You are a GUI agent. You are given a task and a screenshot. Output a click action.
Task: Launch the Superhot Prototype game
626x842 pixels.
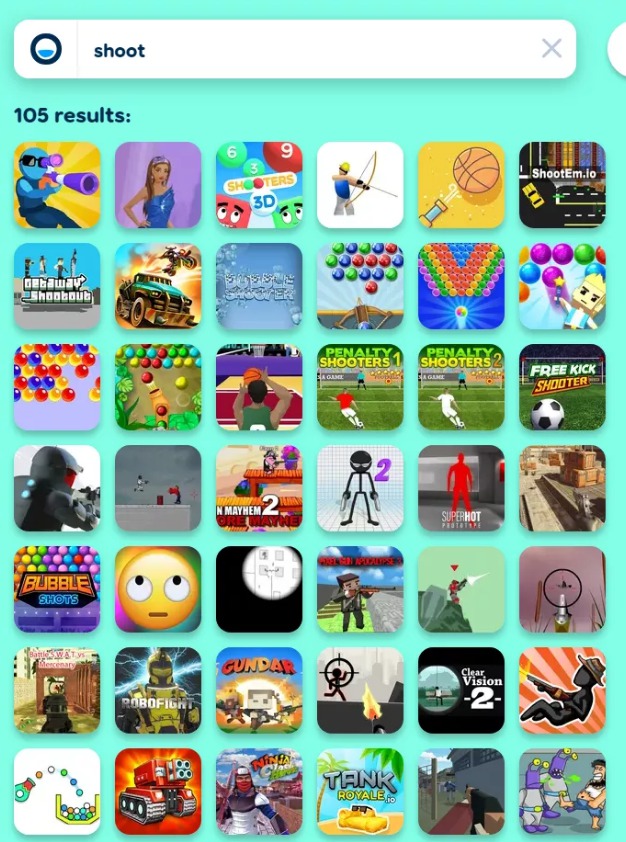coord(461,488)
